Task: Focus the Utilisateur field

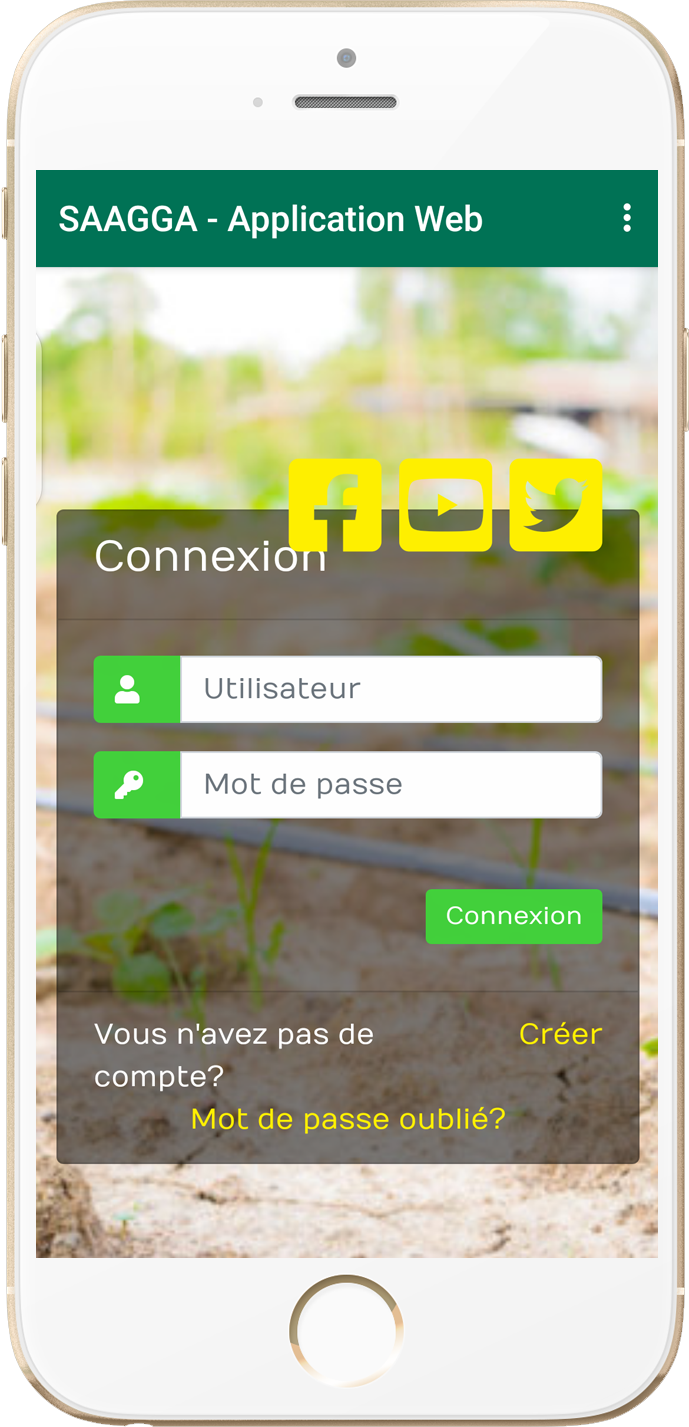Action: pyautogui.click(x=390, y=689)
